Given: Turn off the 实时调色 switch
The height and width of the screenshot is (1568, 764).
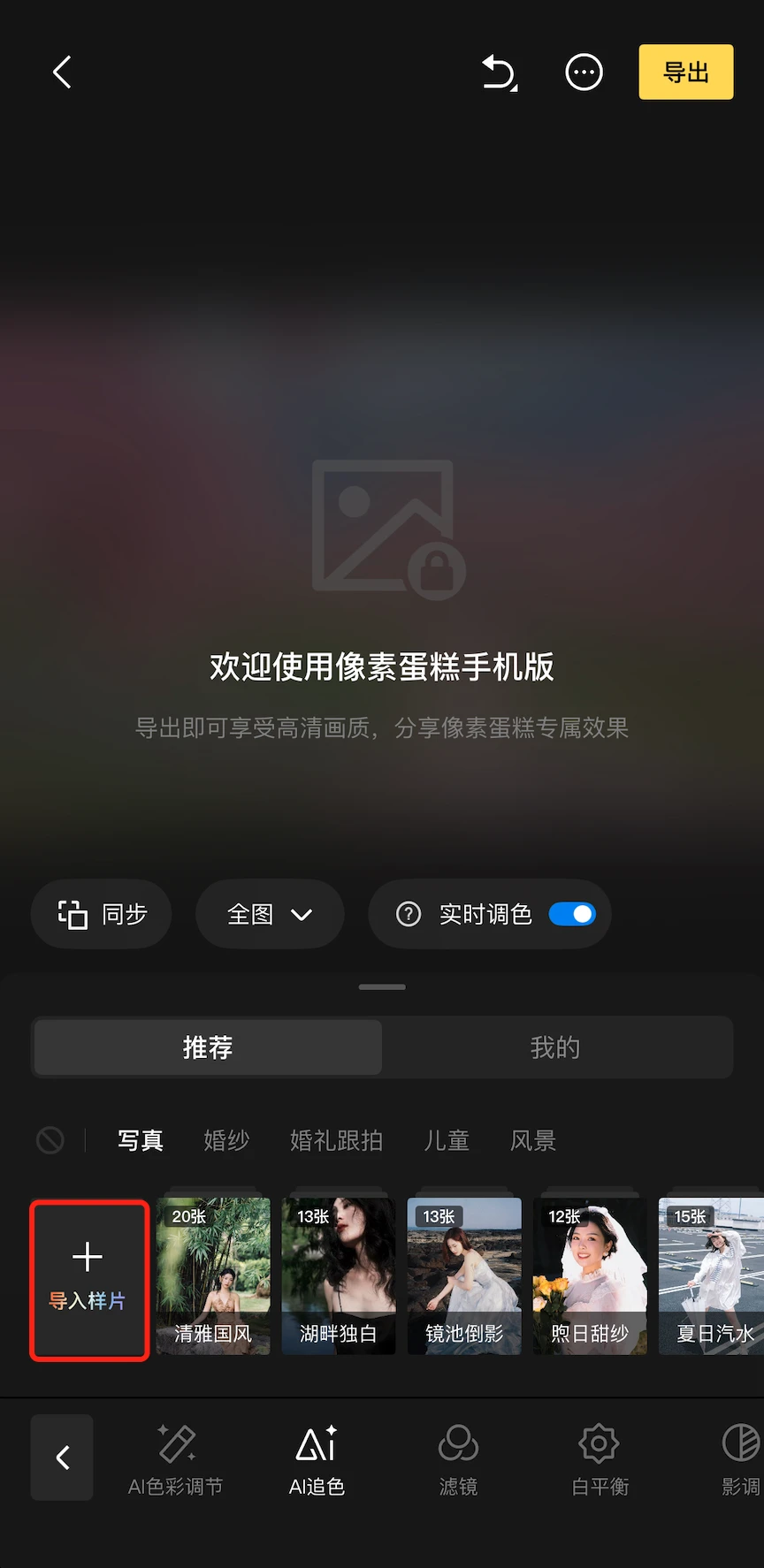Looking at the screenshot, I should click(x=572, y=914).
